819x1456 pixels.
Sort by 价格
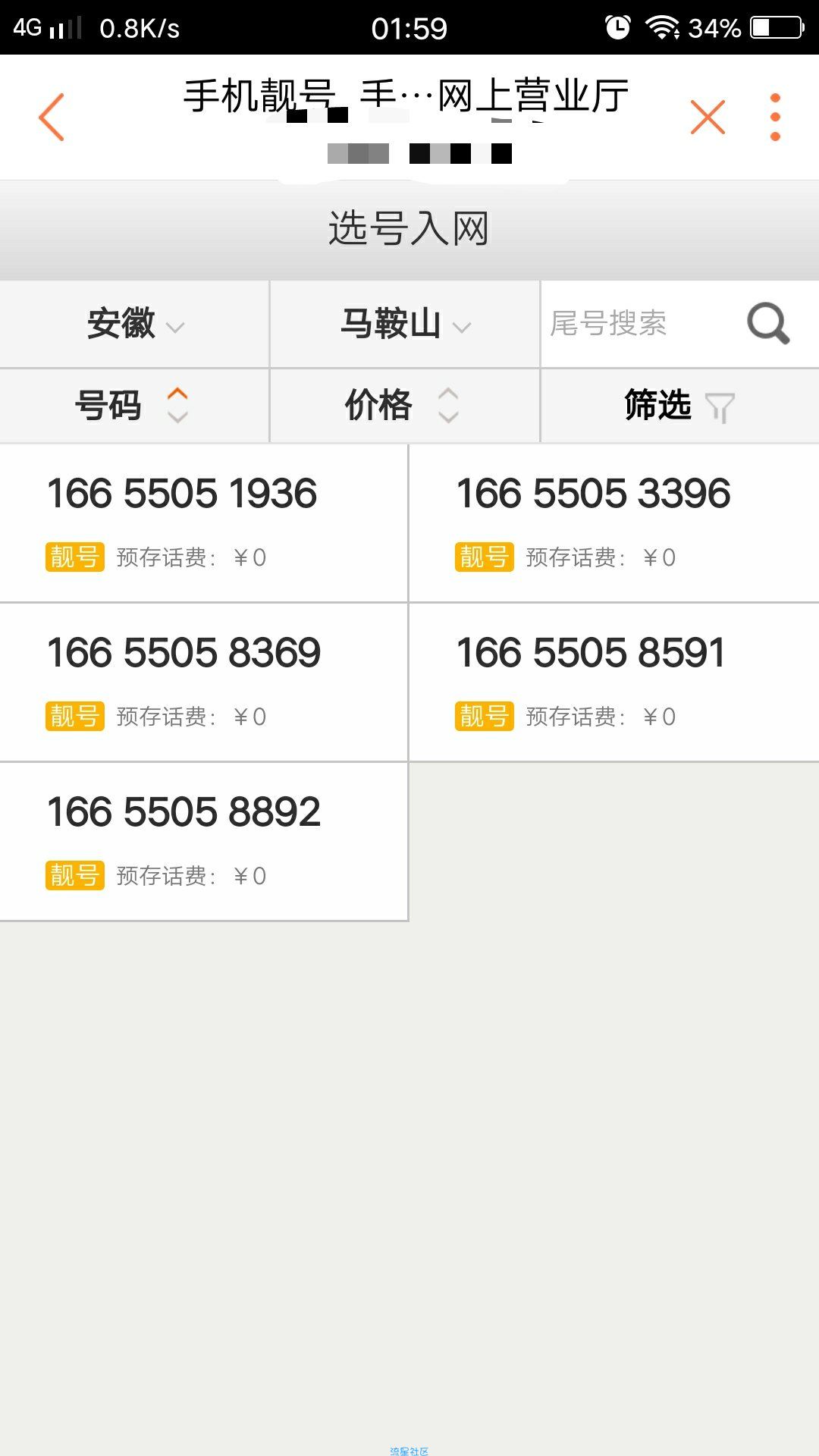405,405
